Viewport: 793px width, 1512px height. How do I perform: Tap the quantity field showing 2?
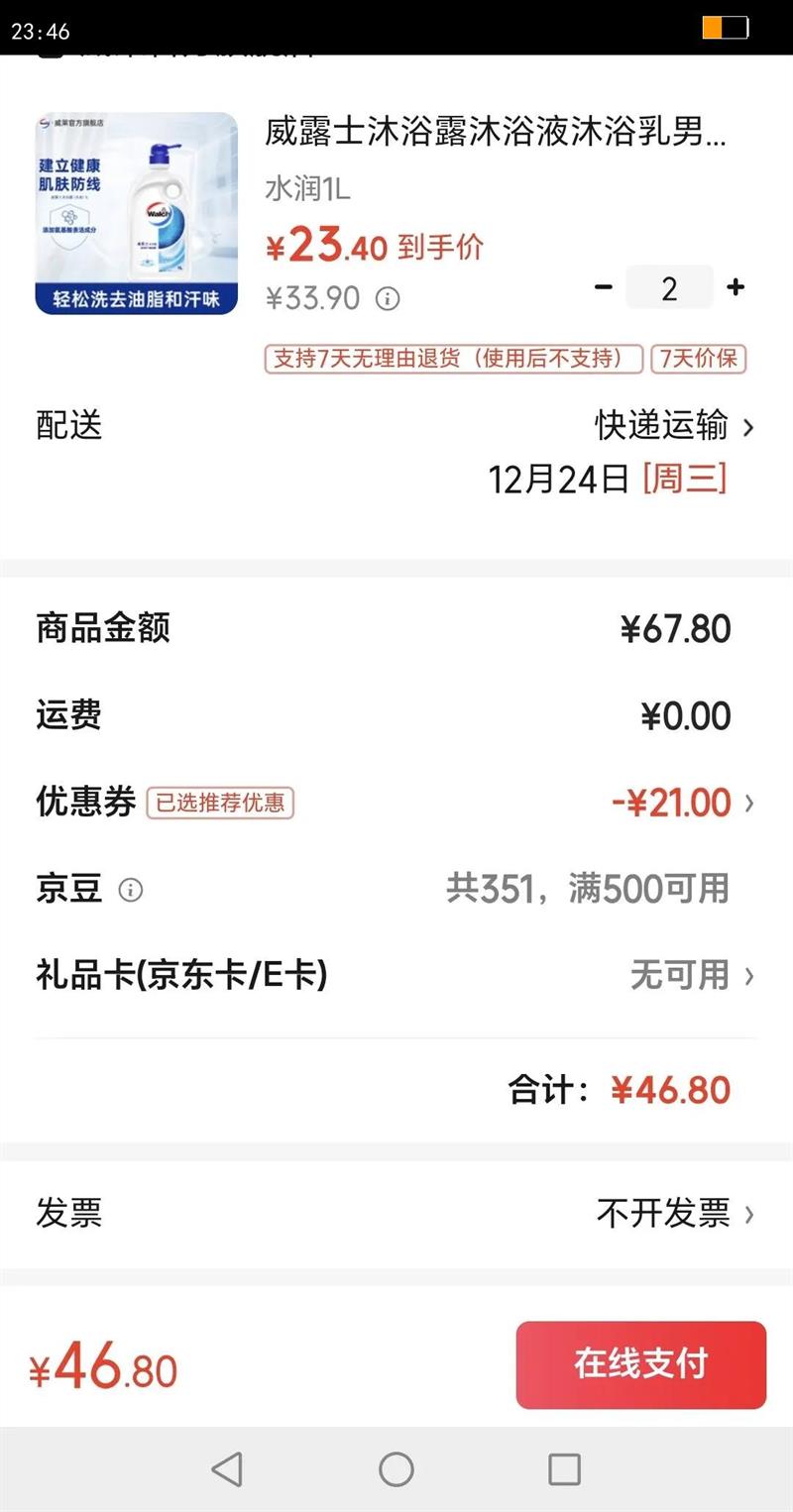[669, 288]
